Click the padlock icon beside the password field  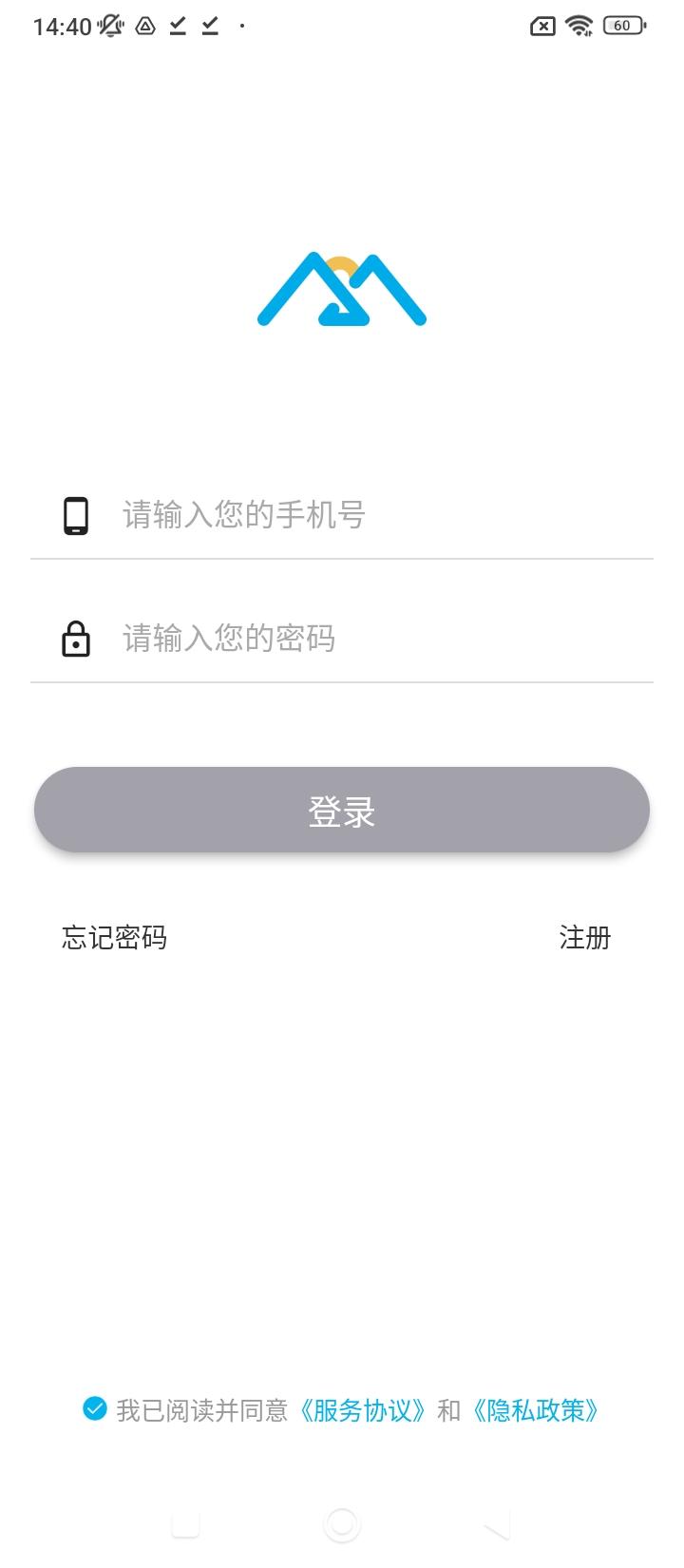click(x=78, y=639)
